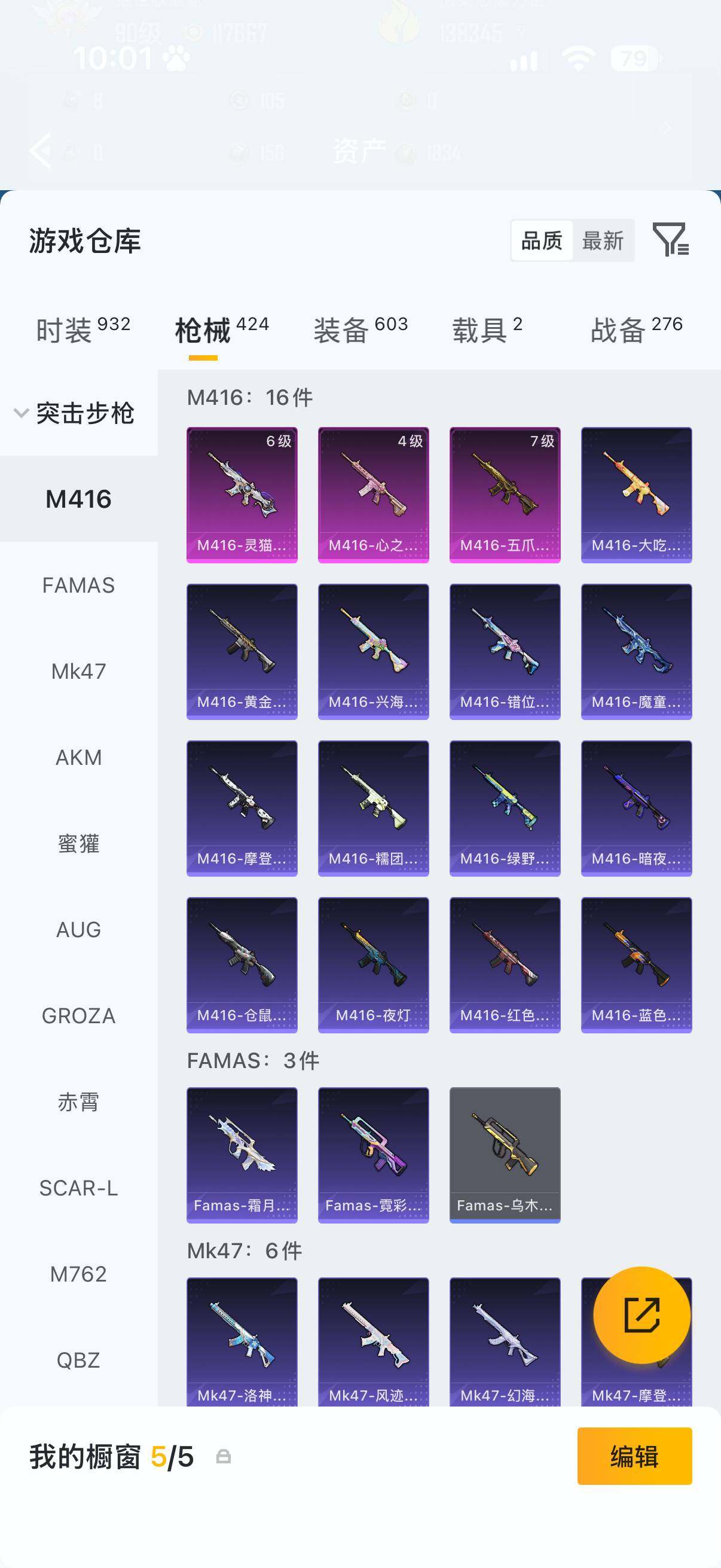Open the M416-夜灯 skin card

(374, 965)
